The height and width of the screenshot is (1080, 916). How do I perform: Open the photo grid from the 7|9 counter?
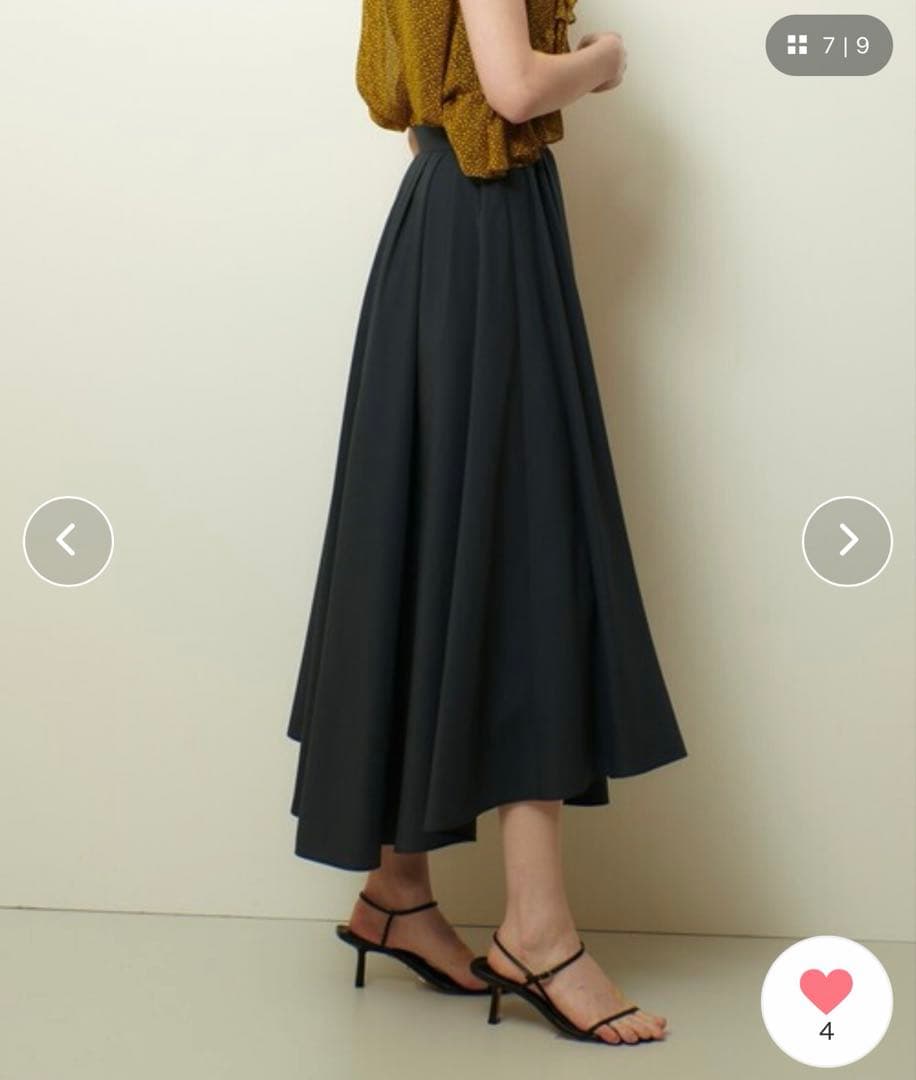tap(828, 46)
